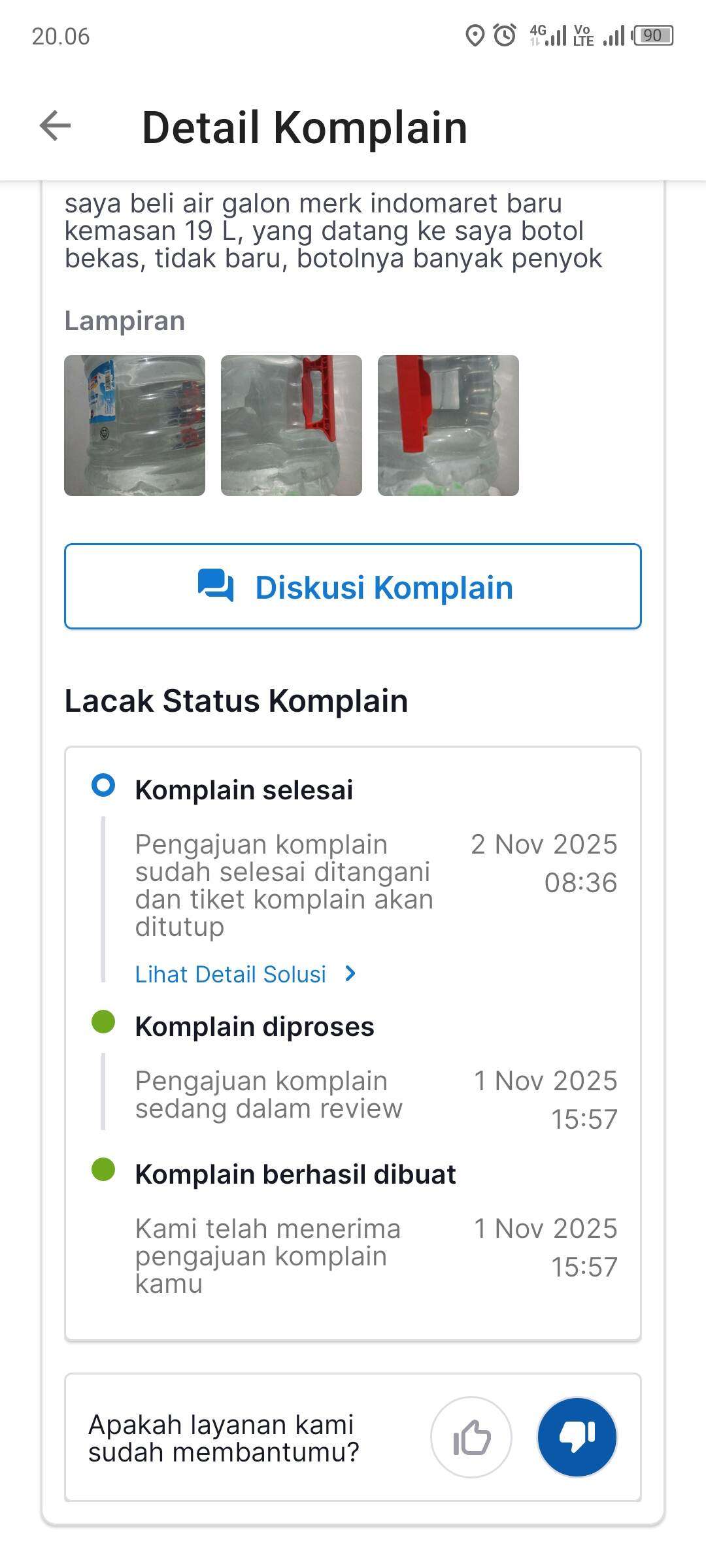View Lihat Detail Solusi
This screenshot has height=1568, width=706.
[x=244, y=974]
